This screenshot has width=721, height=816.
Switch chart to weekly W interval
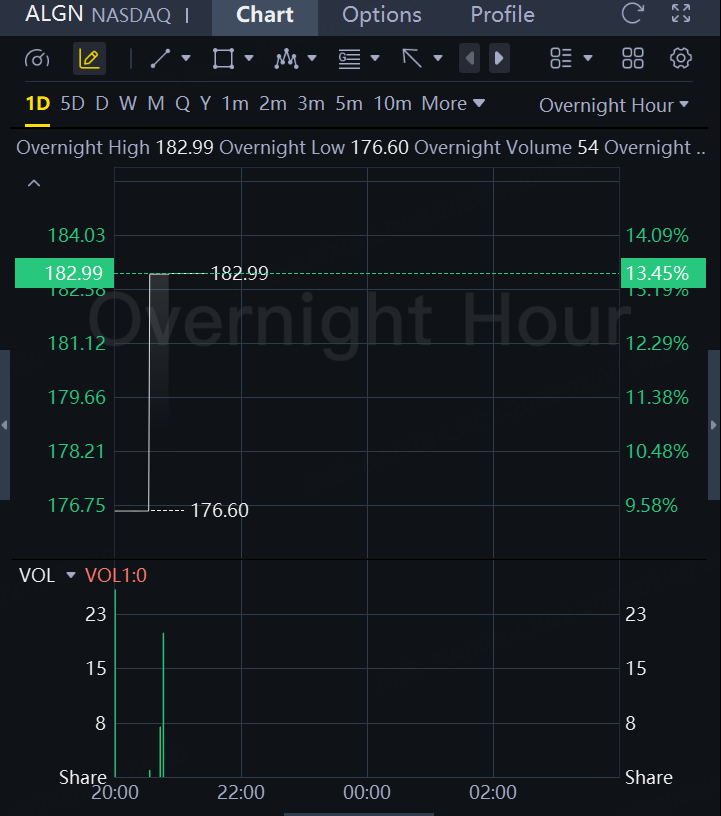(127, 104)
